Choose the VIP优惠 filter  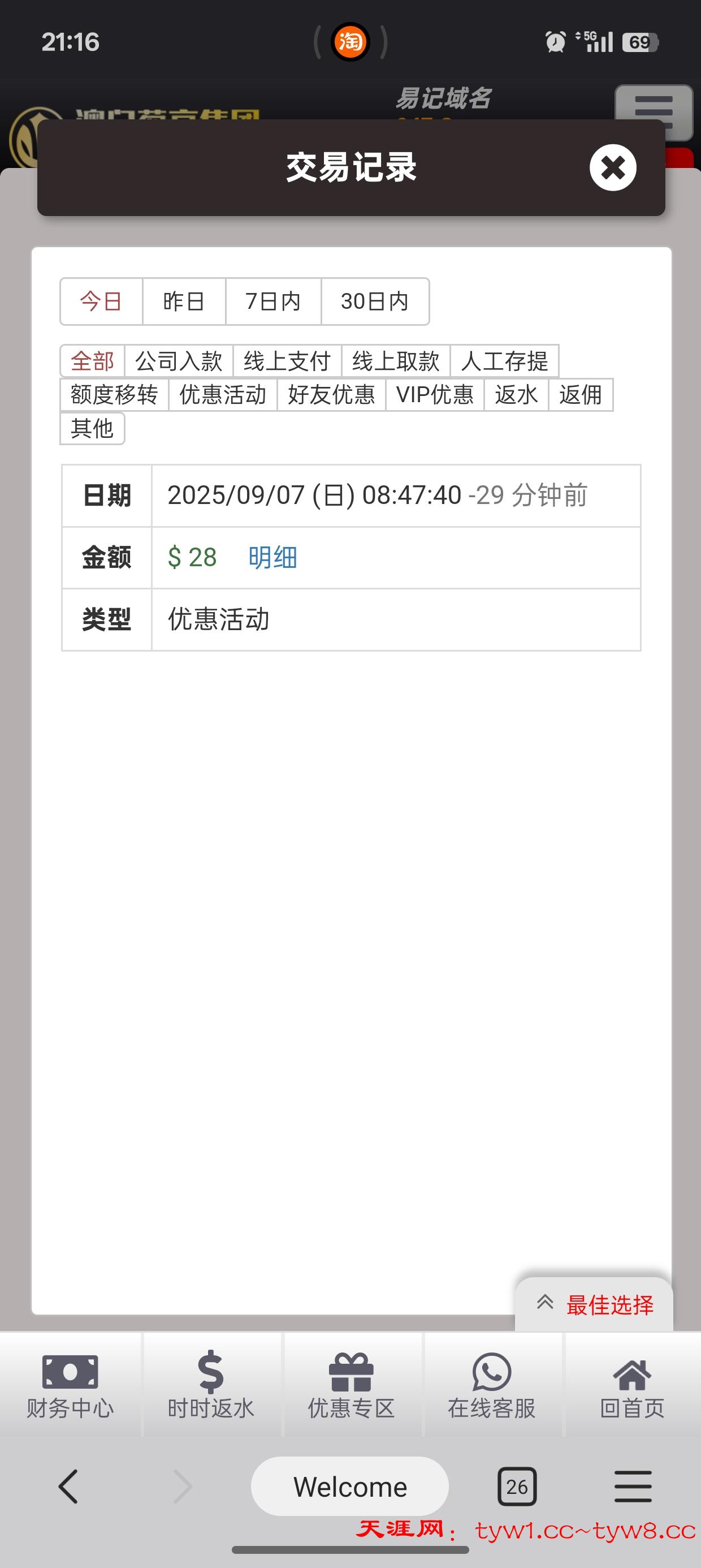click(x=435, y=394)
